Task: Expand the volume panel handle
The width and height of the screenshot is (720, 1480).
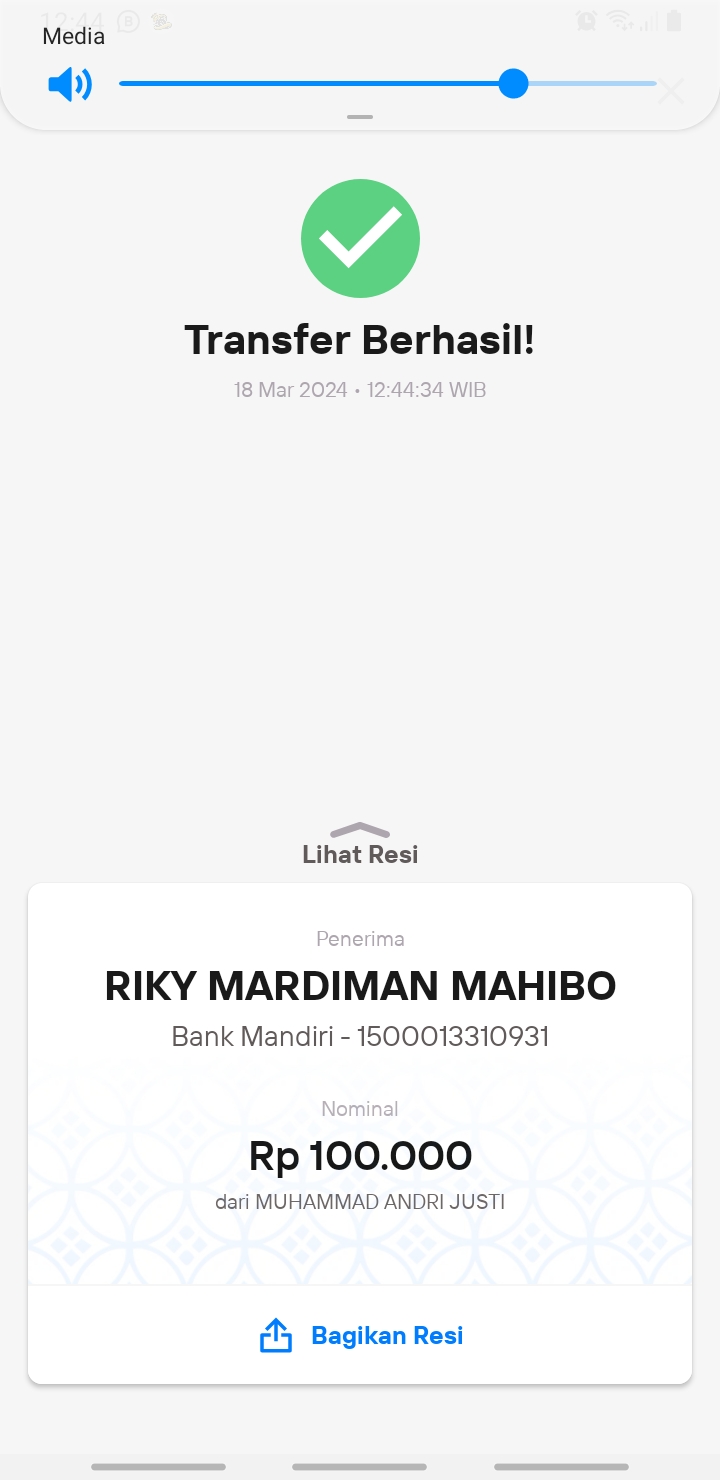Action: (360, 117)
